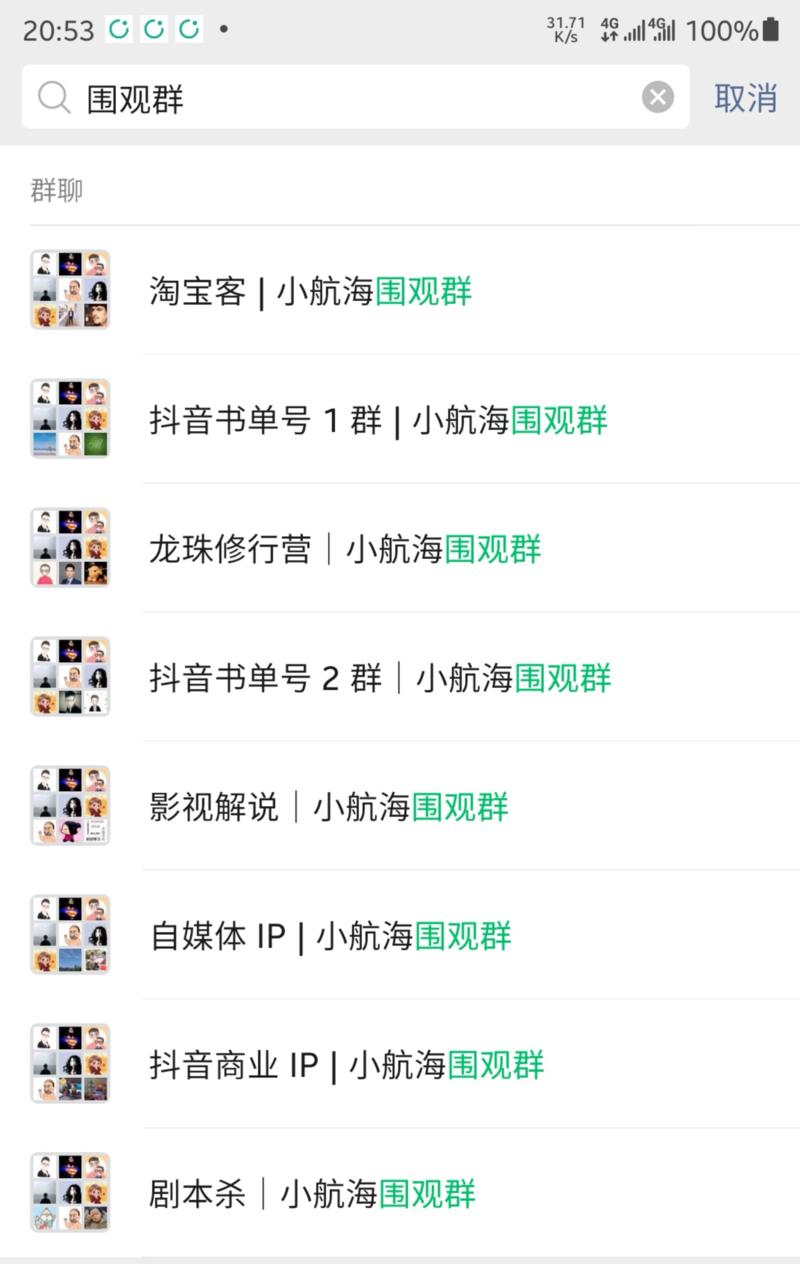800x1264 pixels.
Task: Select the 群聊 section header
Action: tap(55, 190)
